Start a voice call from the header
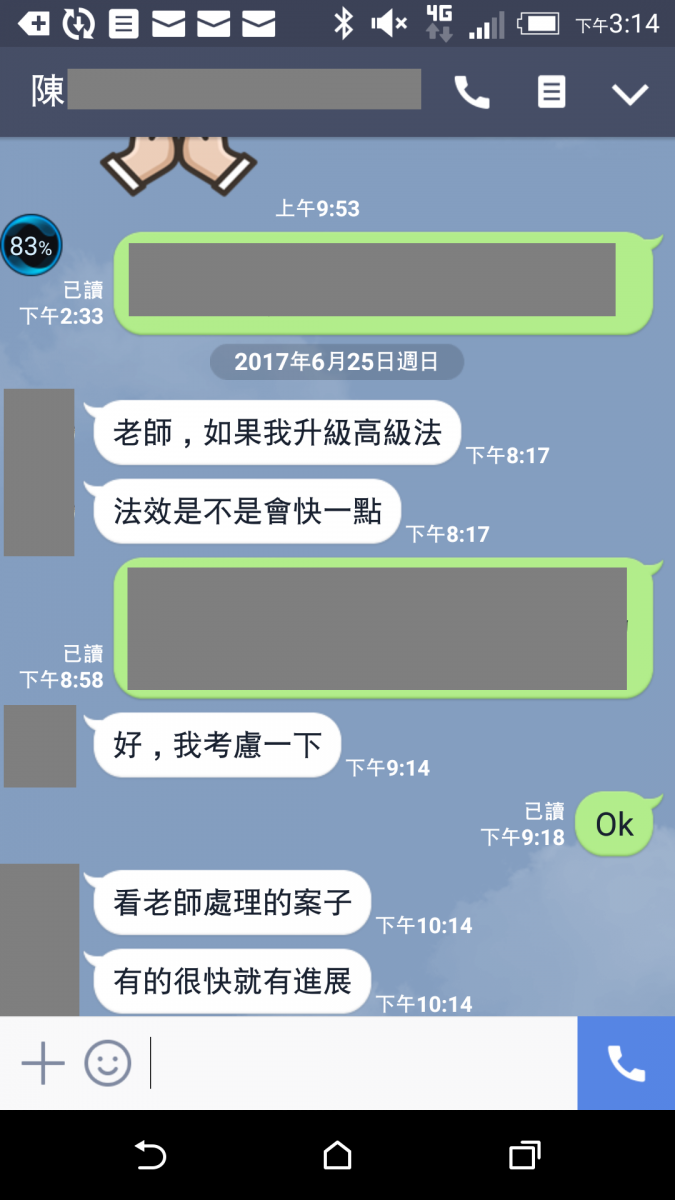 pyautogui.click(x=472, y=93)
